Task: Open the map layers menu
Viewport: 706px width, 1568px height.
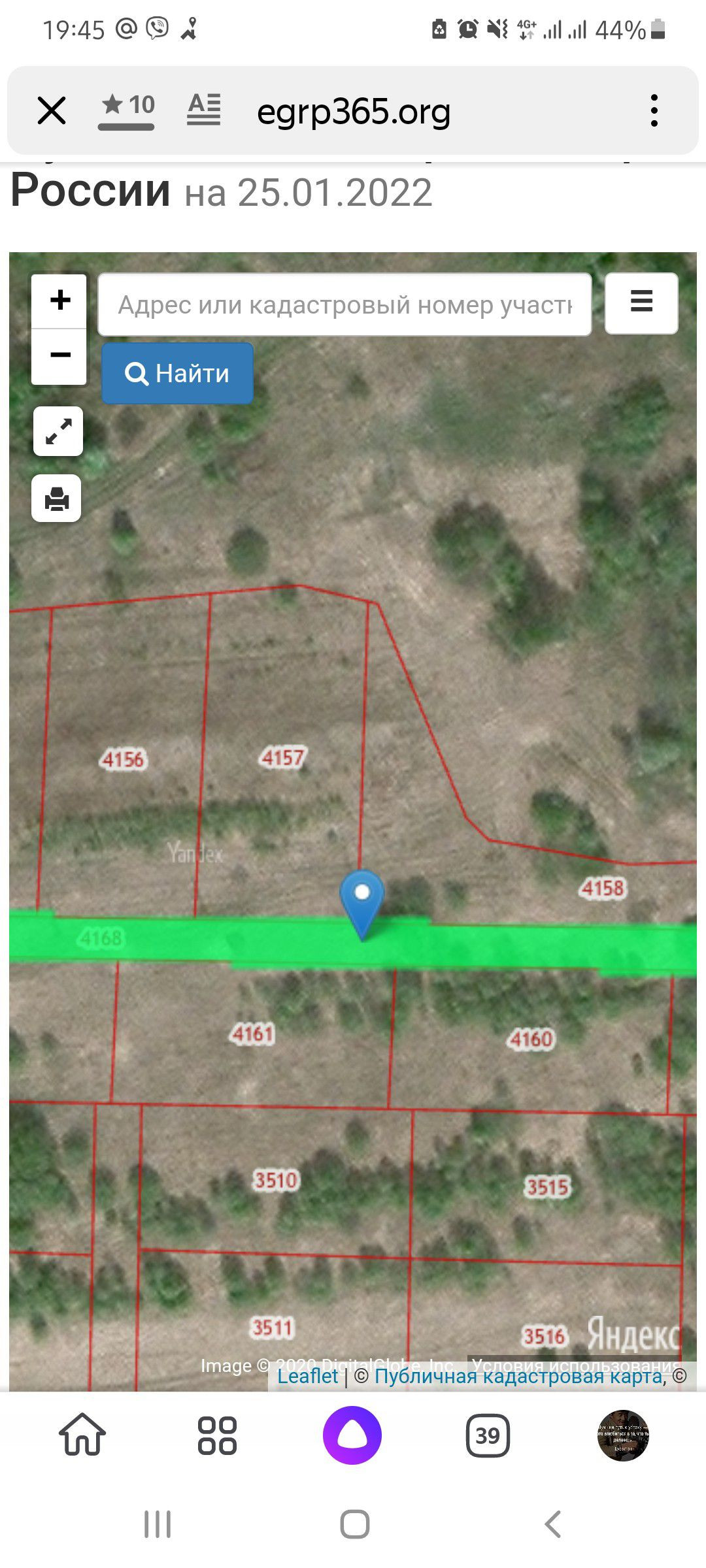Action: point(641,302)
